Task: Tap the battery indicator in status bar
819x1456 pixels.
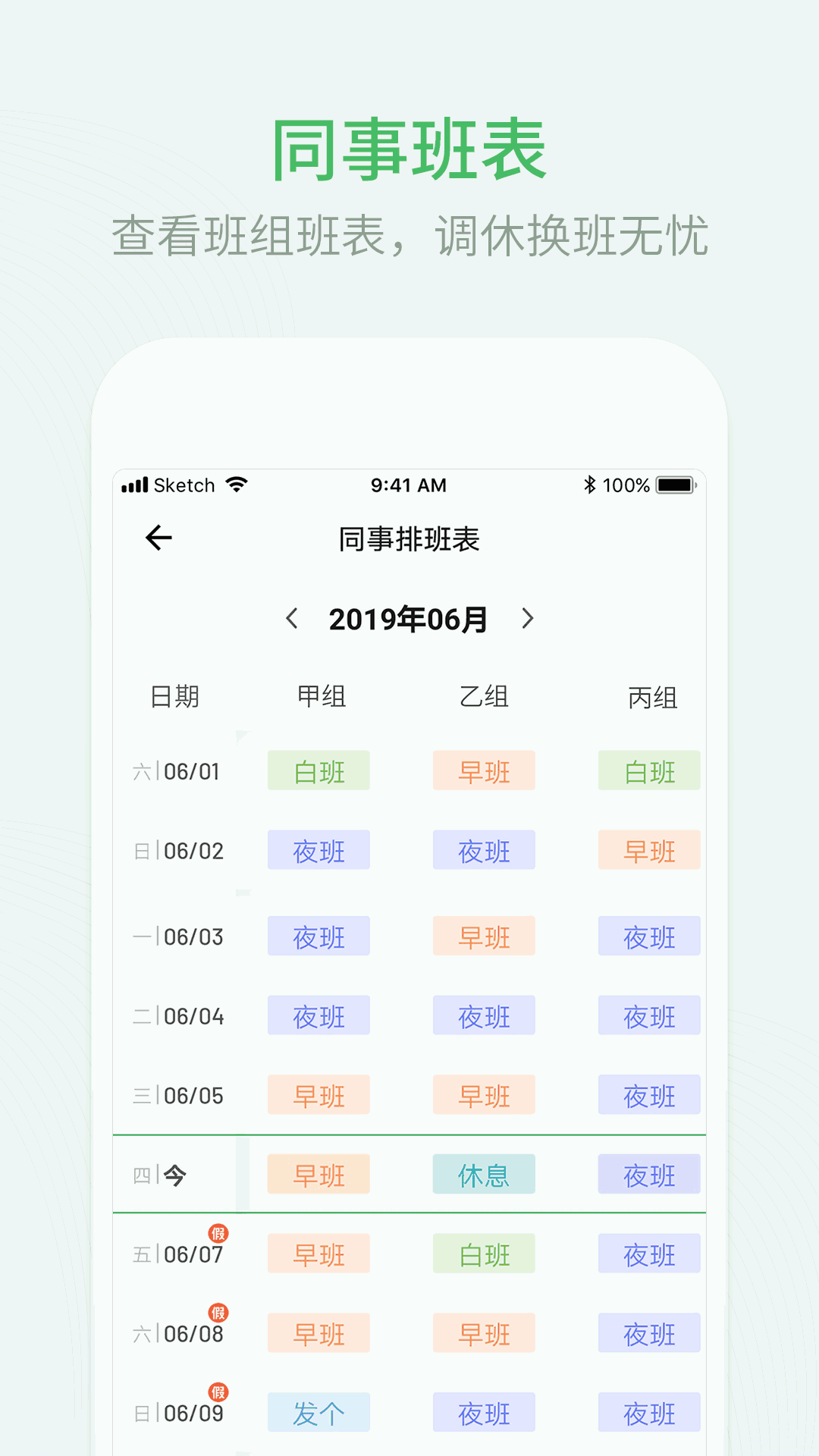Action: 673,485
